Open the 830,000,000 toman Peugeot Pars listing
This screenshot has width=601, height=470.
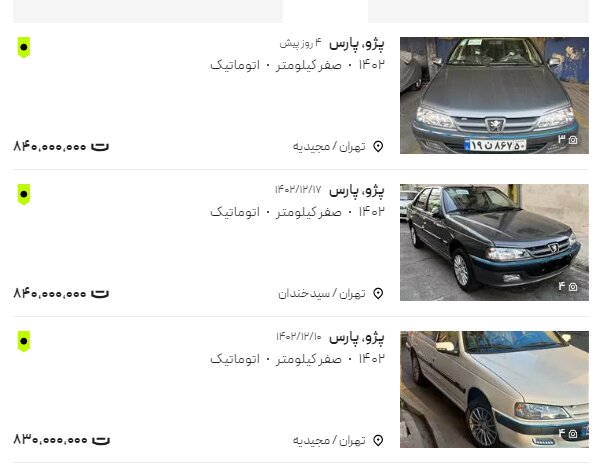point(356,338)
